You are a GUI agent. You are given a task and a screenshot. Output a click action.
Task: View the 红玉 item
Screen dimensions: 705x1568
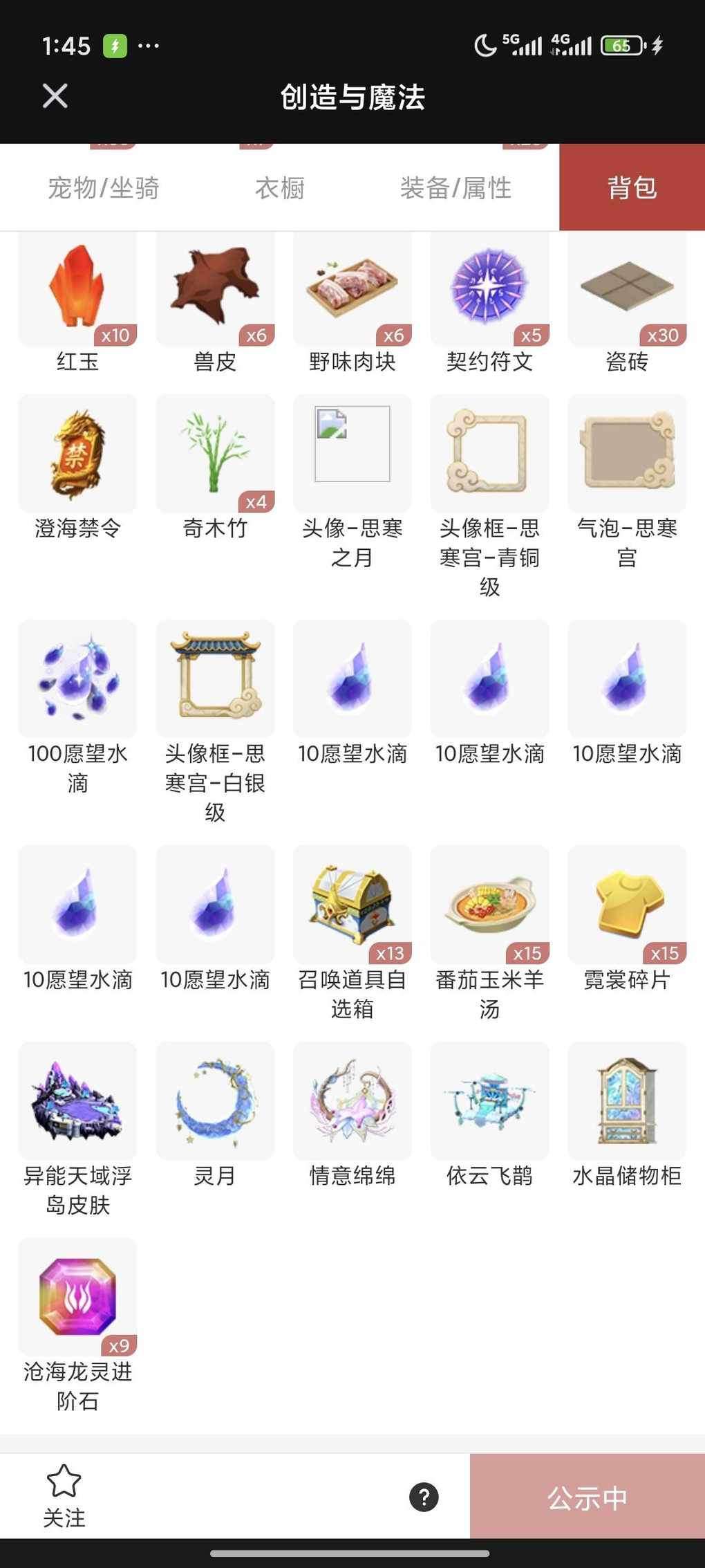(77, 290)
